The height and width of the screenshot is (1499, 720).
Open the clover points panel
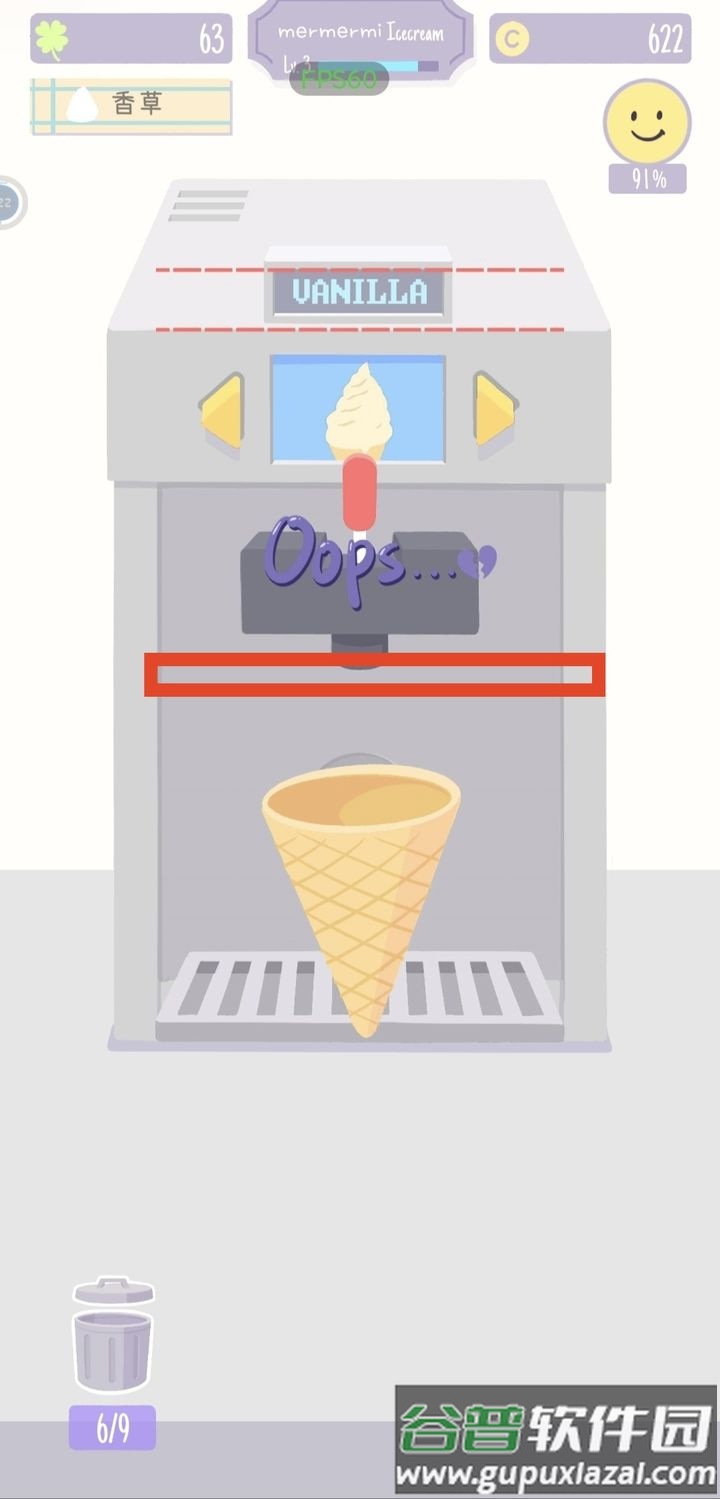[x=131, y=39]
